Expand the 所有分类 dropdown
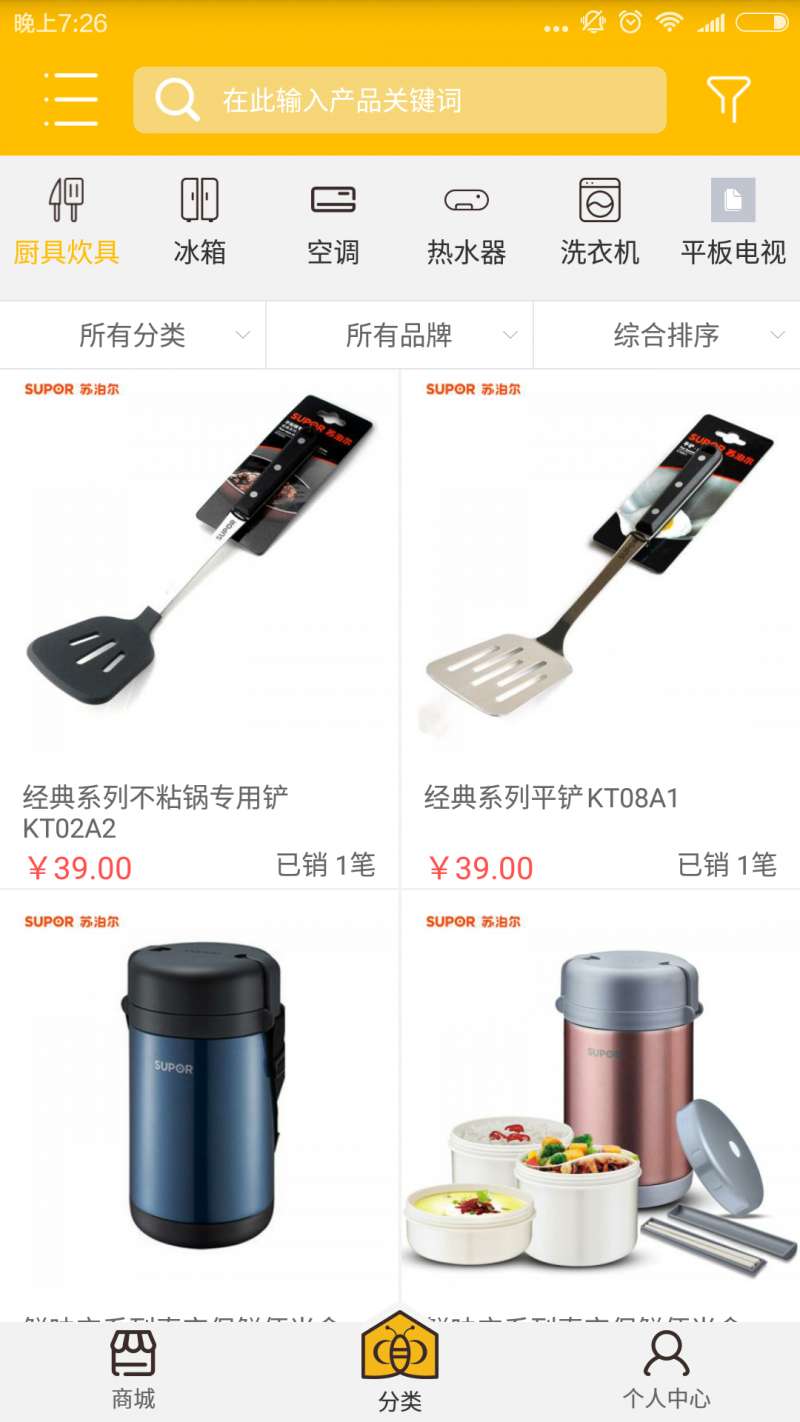This screenshot has width=800, height=1422. [x=133, y=335]
